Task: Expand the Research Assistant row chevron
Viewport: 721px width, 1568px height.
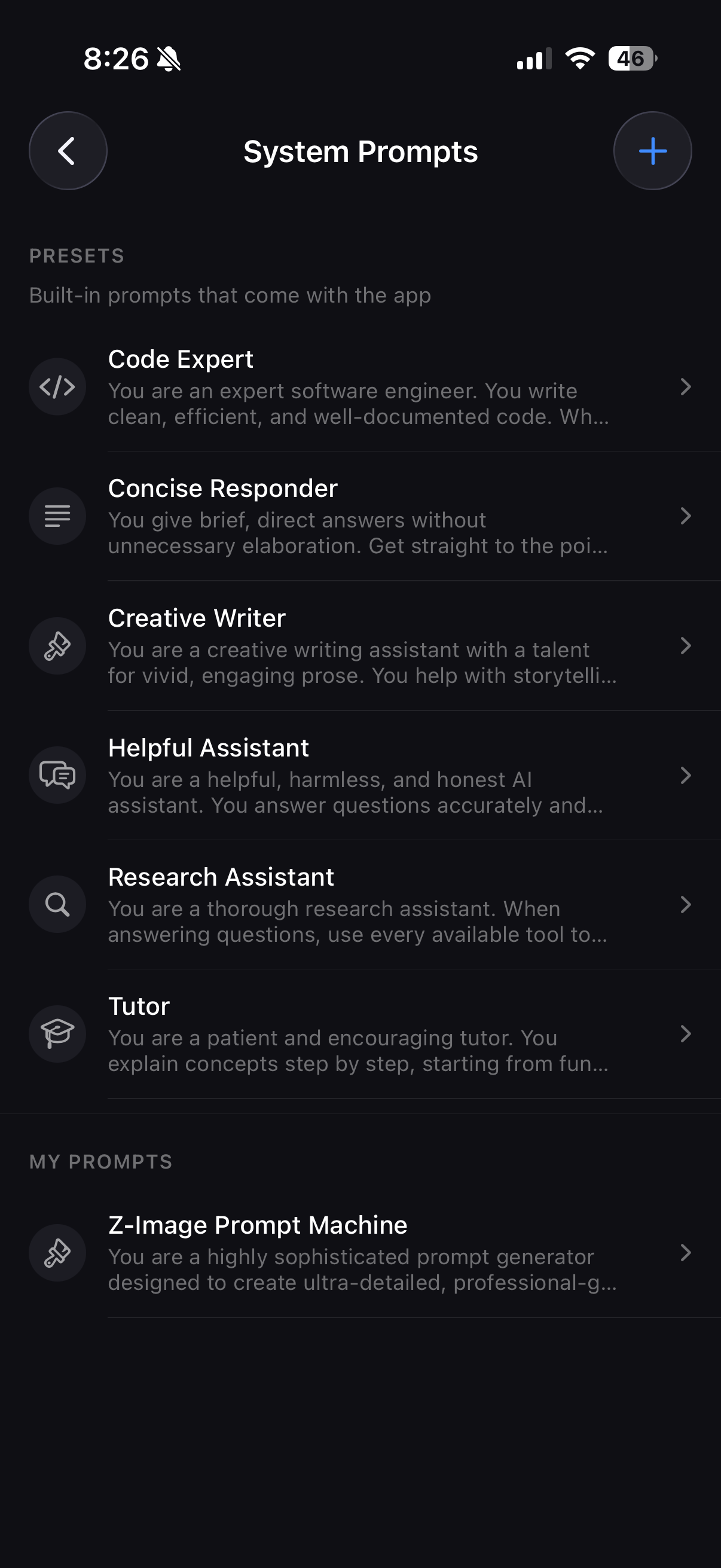Action: pos(686,904)
